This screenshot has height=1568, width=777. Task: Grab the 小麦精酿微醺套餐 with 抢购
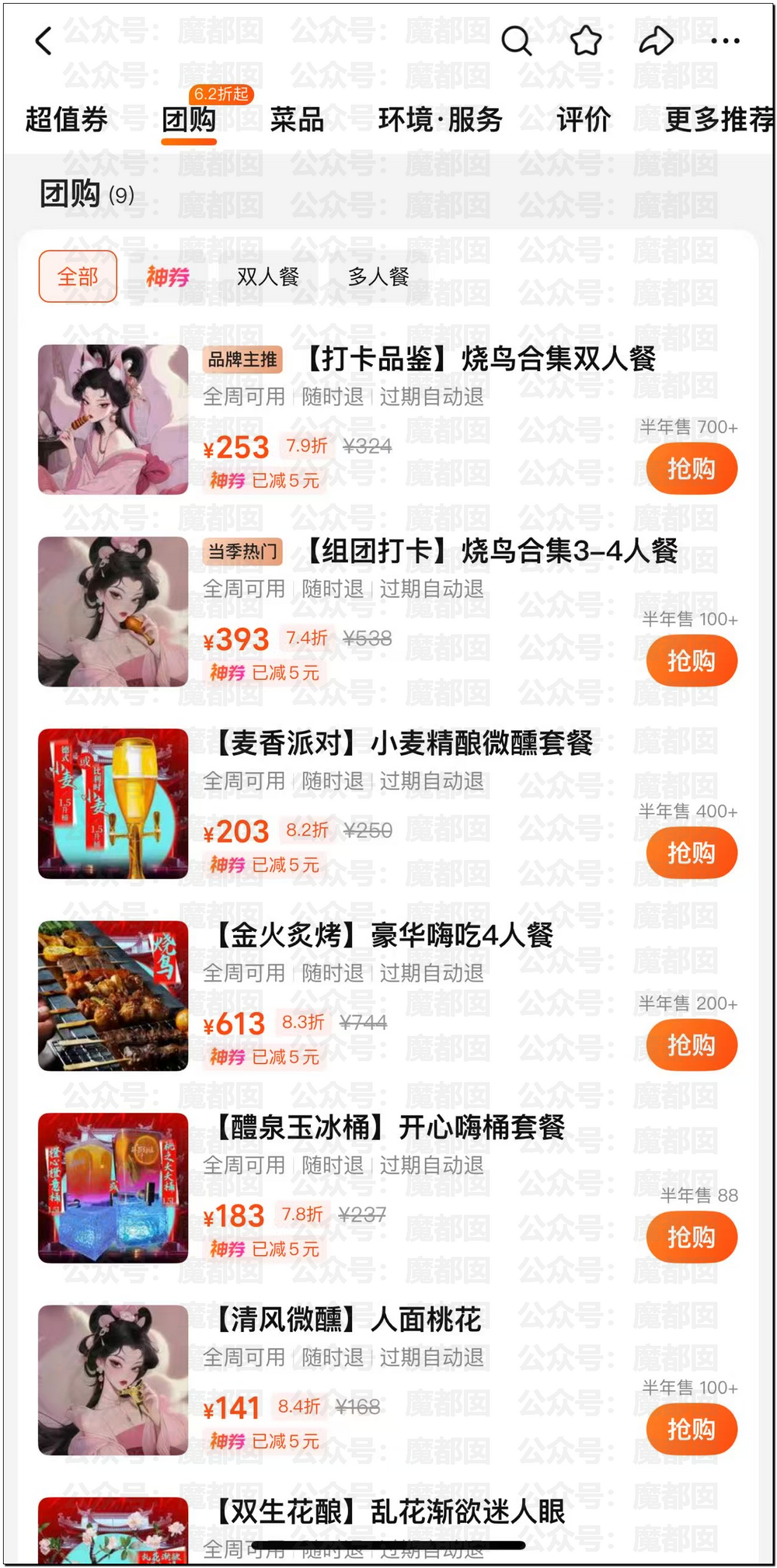coord(691,853)
